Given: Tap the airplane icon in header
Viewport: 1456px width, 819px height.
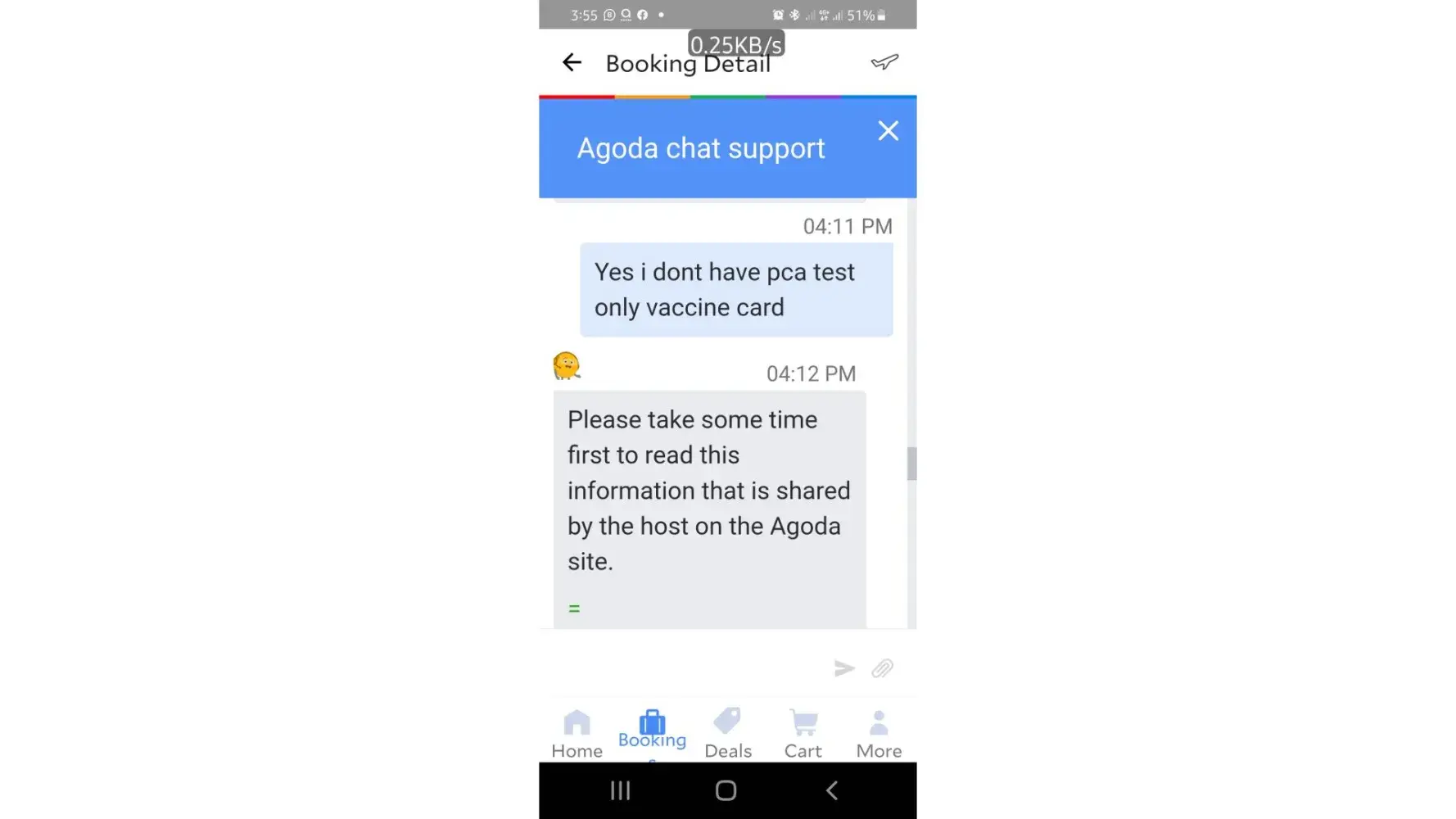Looking at the screenshot, I should 884,62.
